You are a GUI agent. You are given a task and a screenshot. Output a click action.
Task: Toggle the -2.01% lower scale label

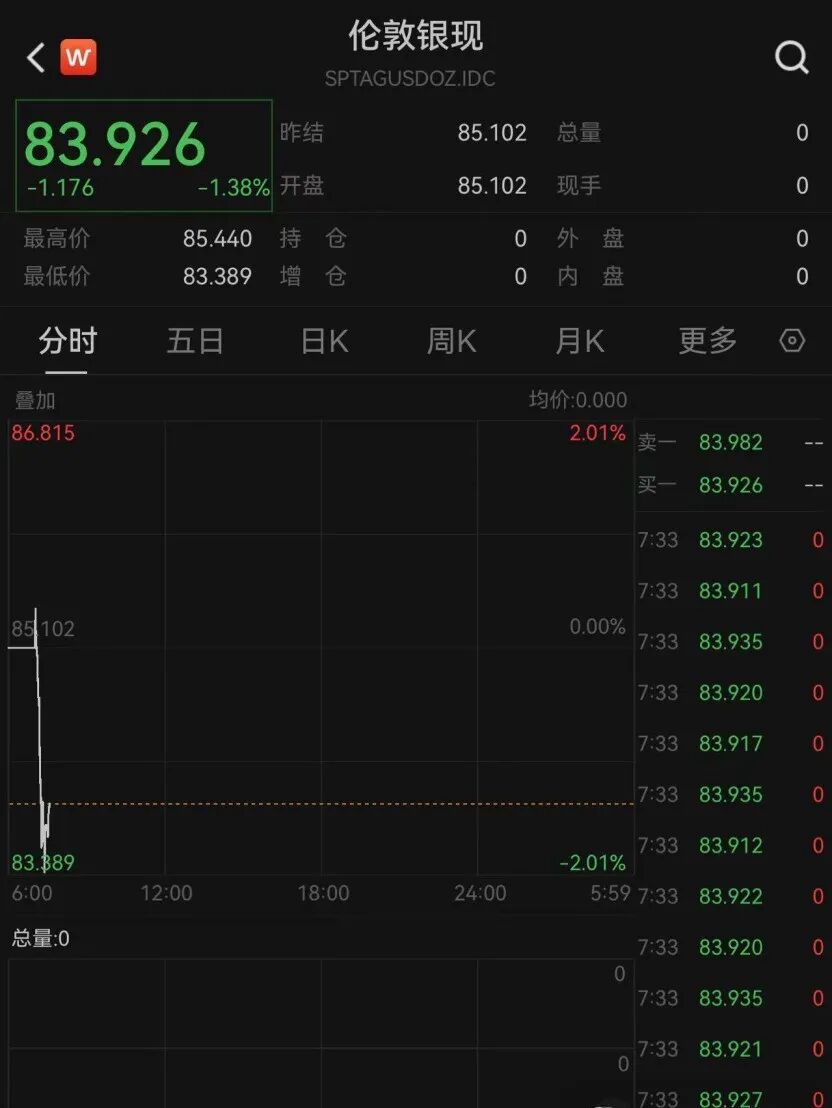(x=593, y=861)
